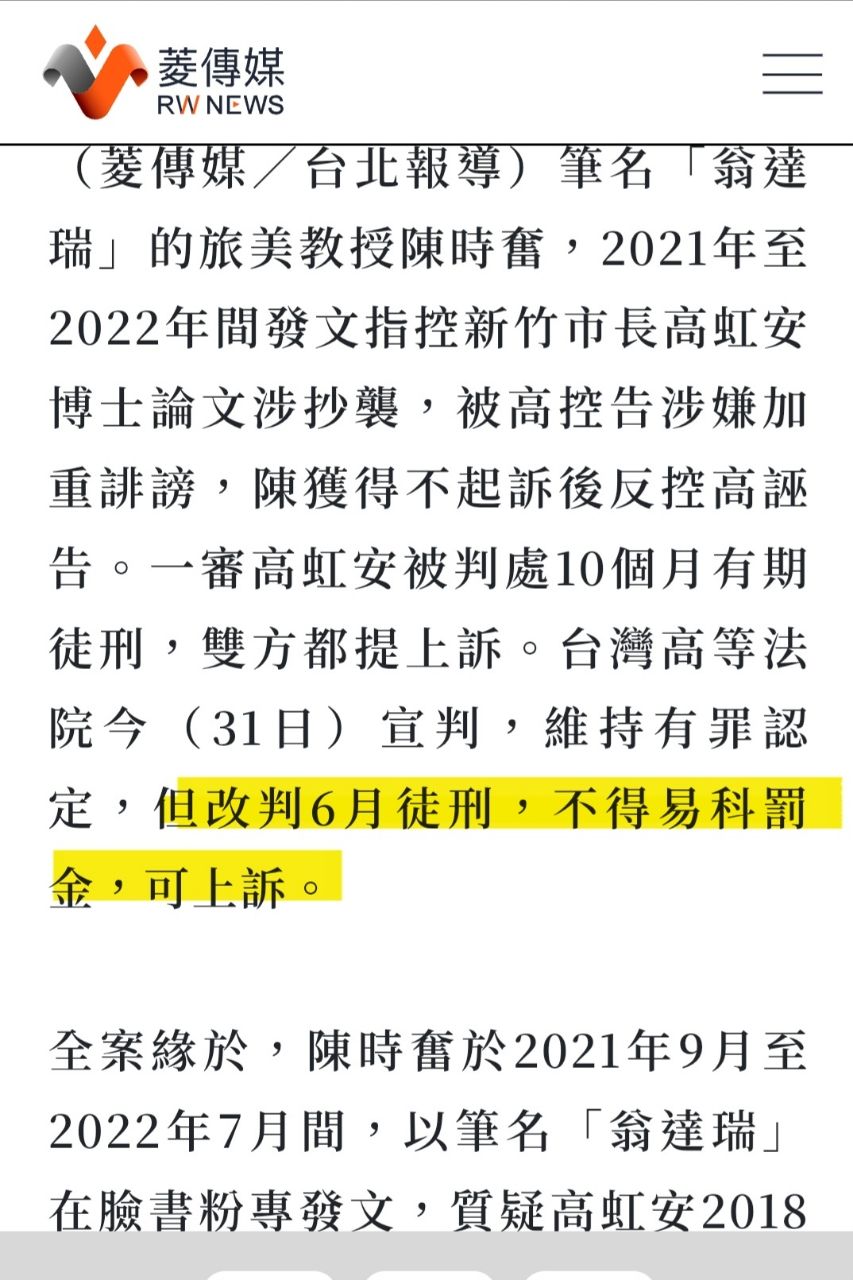Open the hamburger menu
The width and height of the screenshot is (853, 1280).
tap(792, 73)
